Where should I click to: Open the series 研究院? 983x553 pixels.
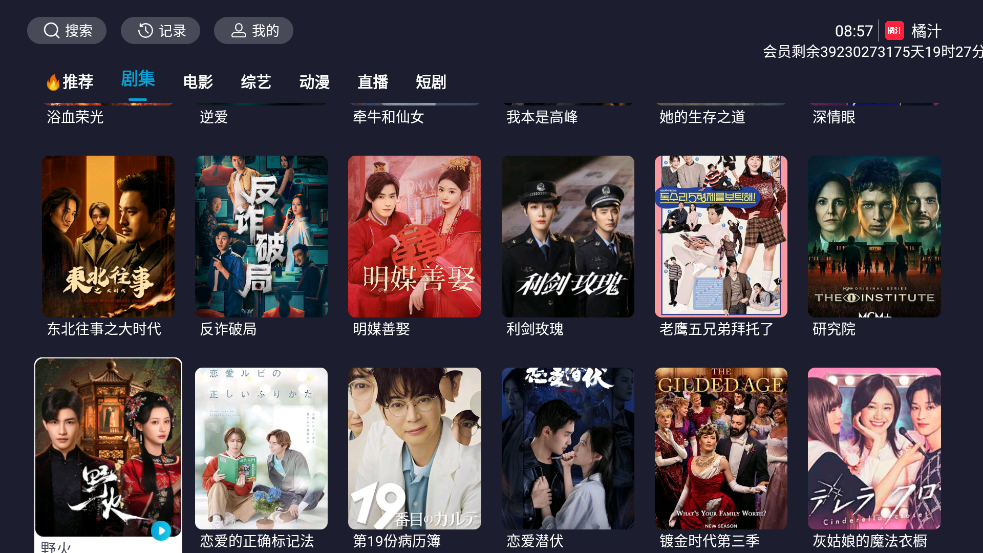(874, 237)
